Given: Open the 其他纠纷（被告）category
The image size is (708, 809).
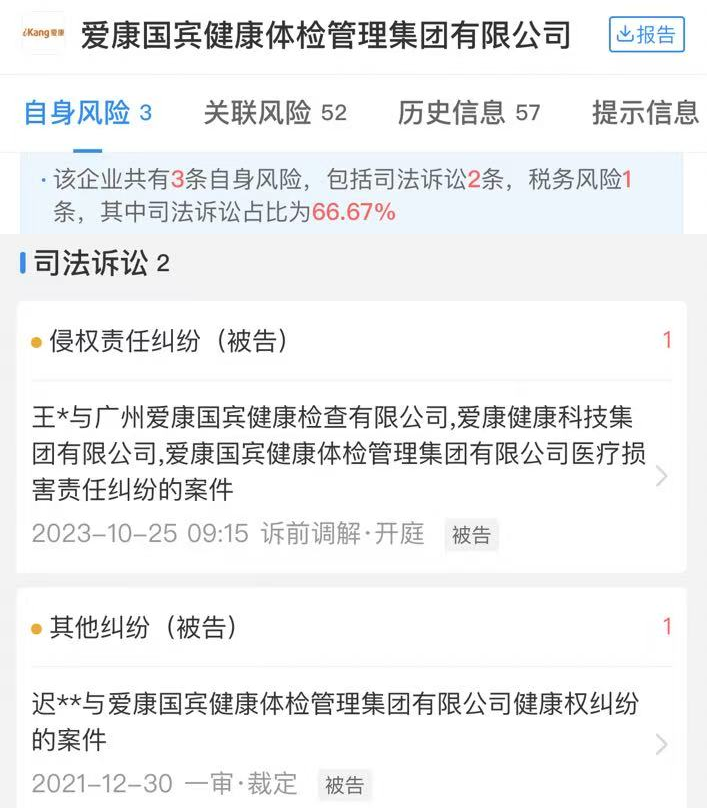Looking at the screenshot, I should coord(145,627).
